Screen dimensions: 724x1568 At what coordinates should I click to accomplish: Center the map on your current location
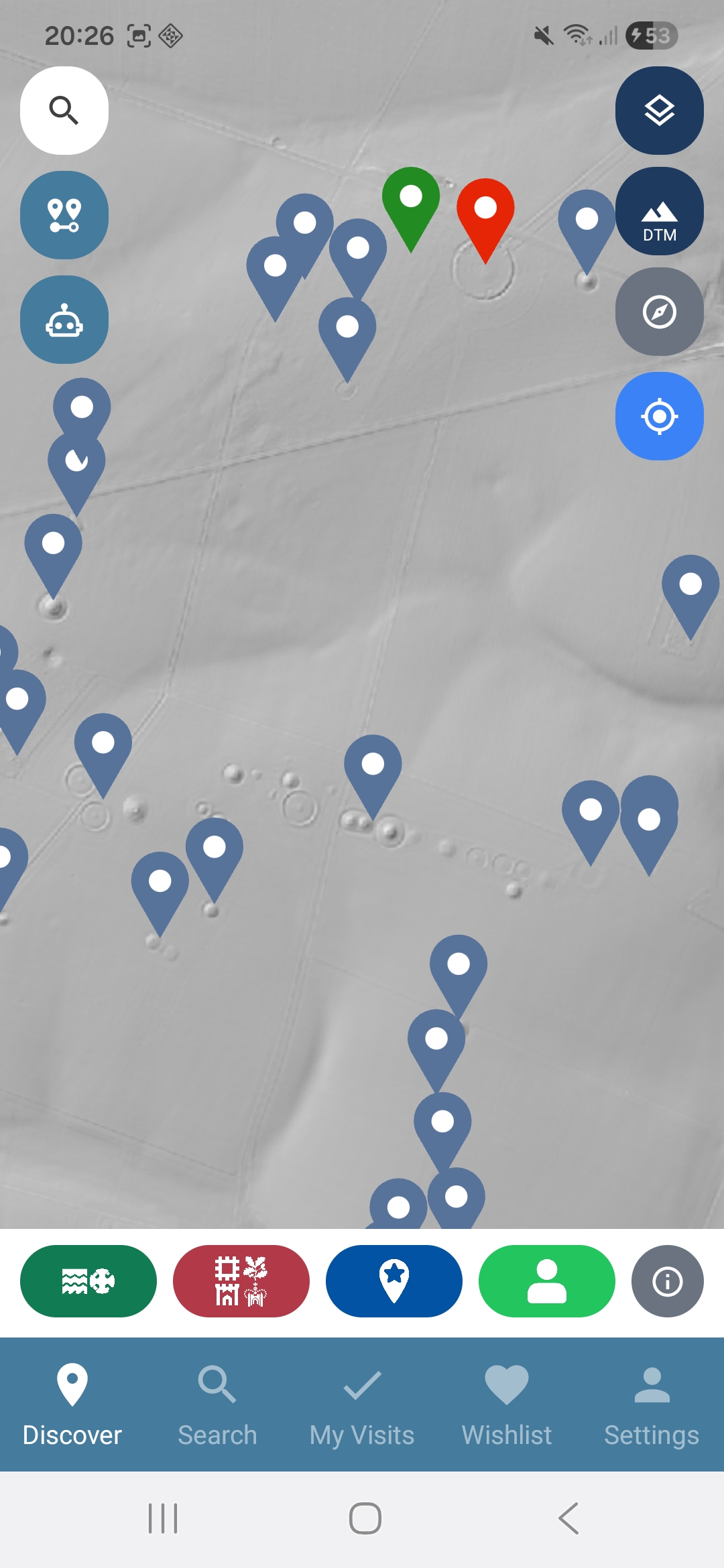pyautogui.click(x=660, y=416)
